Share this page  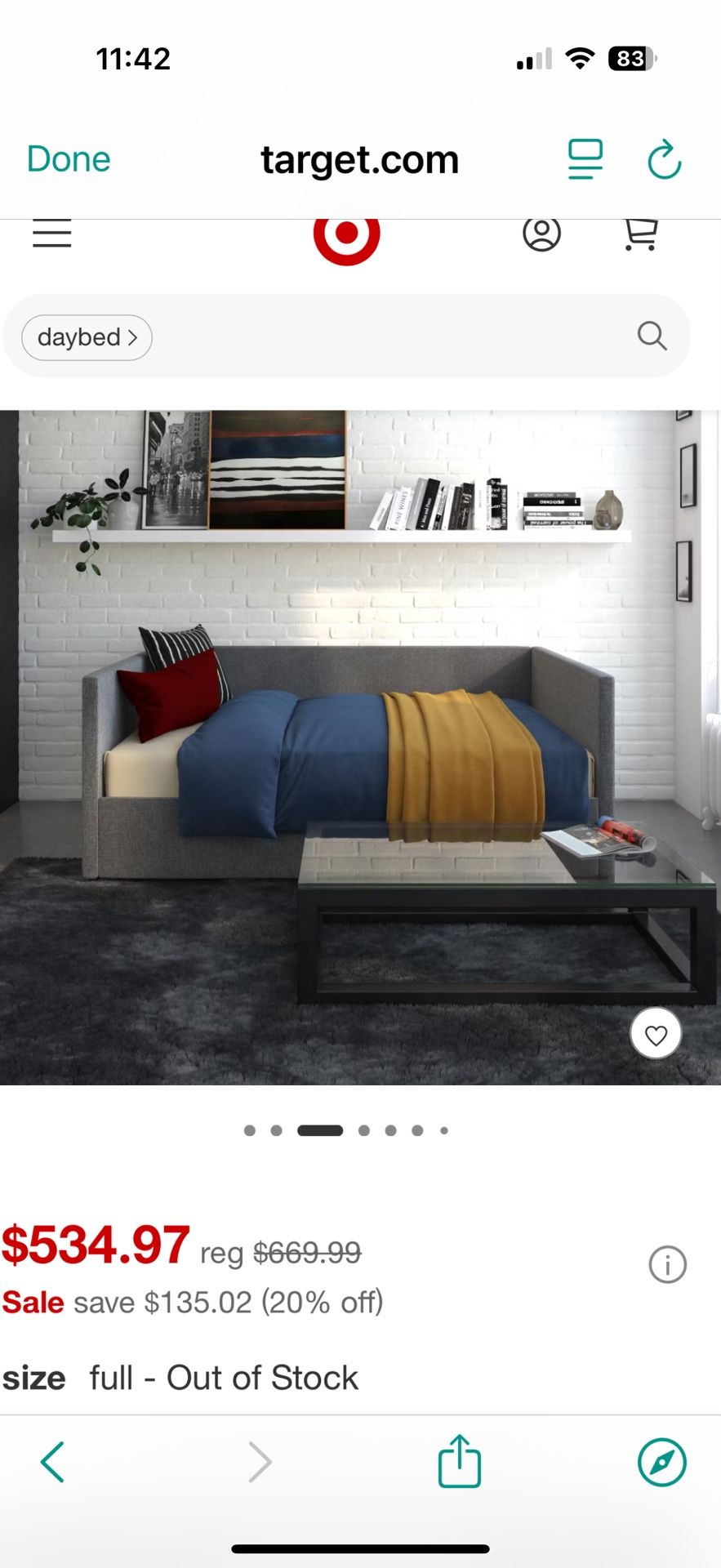[460, 1462]
